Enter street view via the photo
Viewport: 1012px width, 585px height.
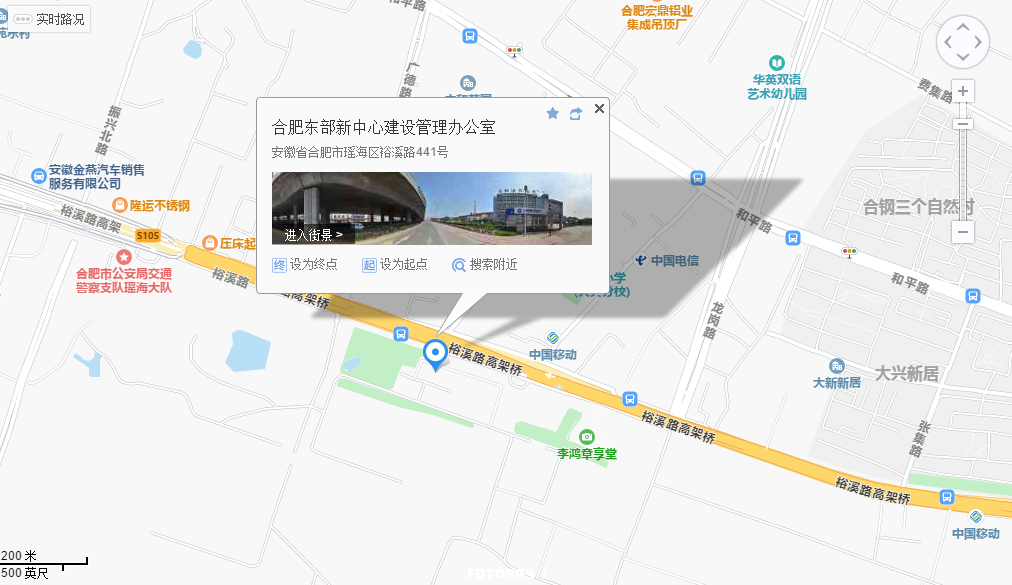coord(431,209)
